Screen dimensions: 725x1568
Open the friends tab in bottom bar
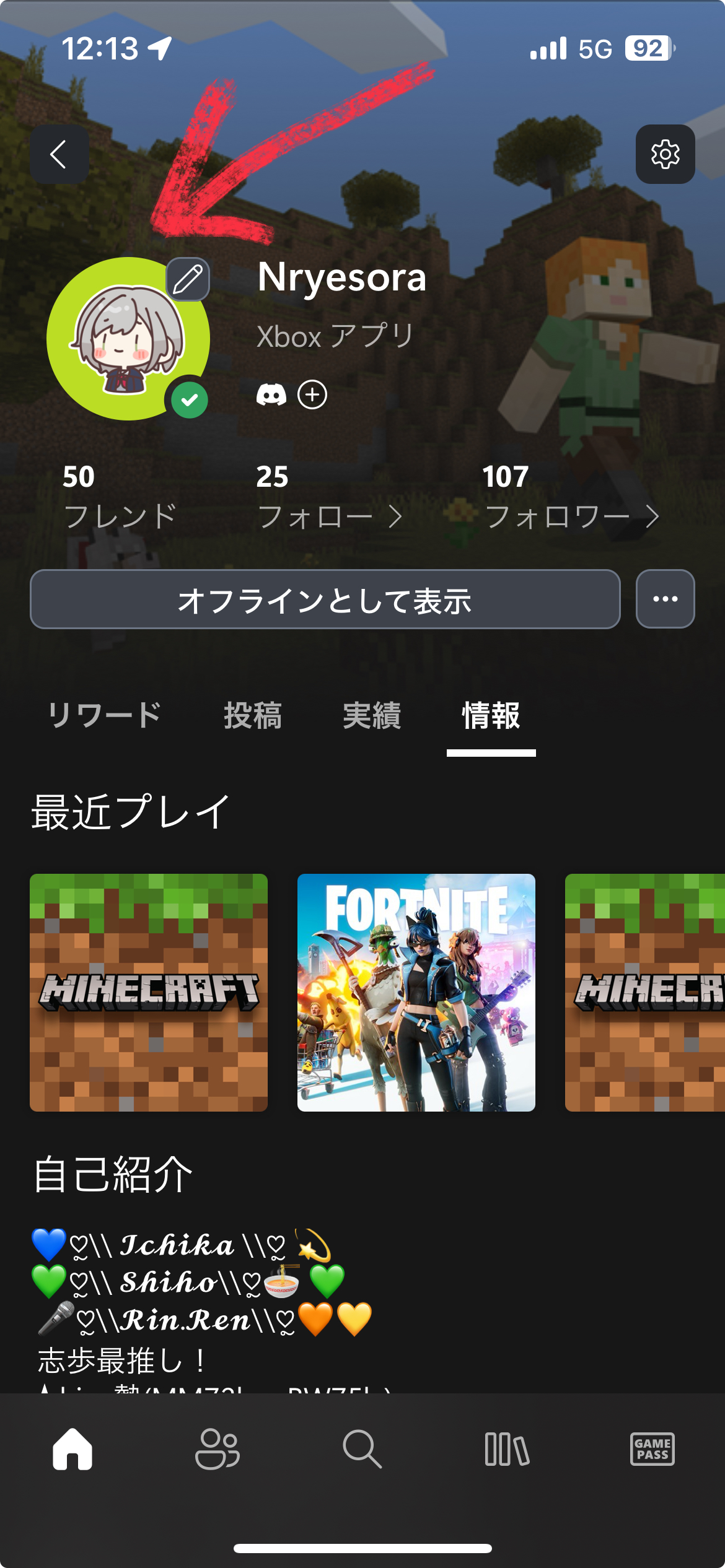[217, 1449]
